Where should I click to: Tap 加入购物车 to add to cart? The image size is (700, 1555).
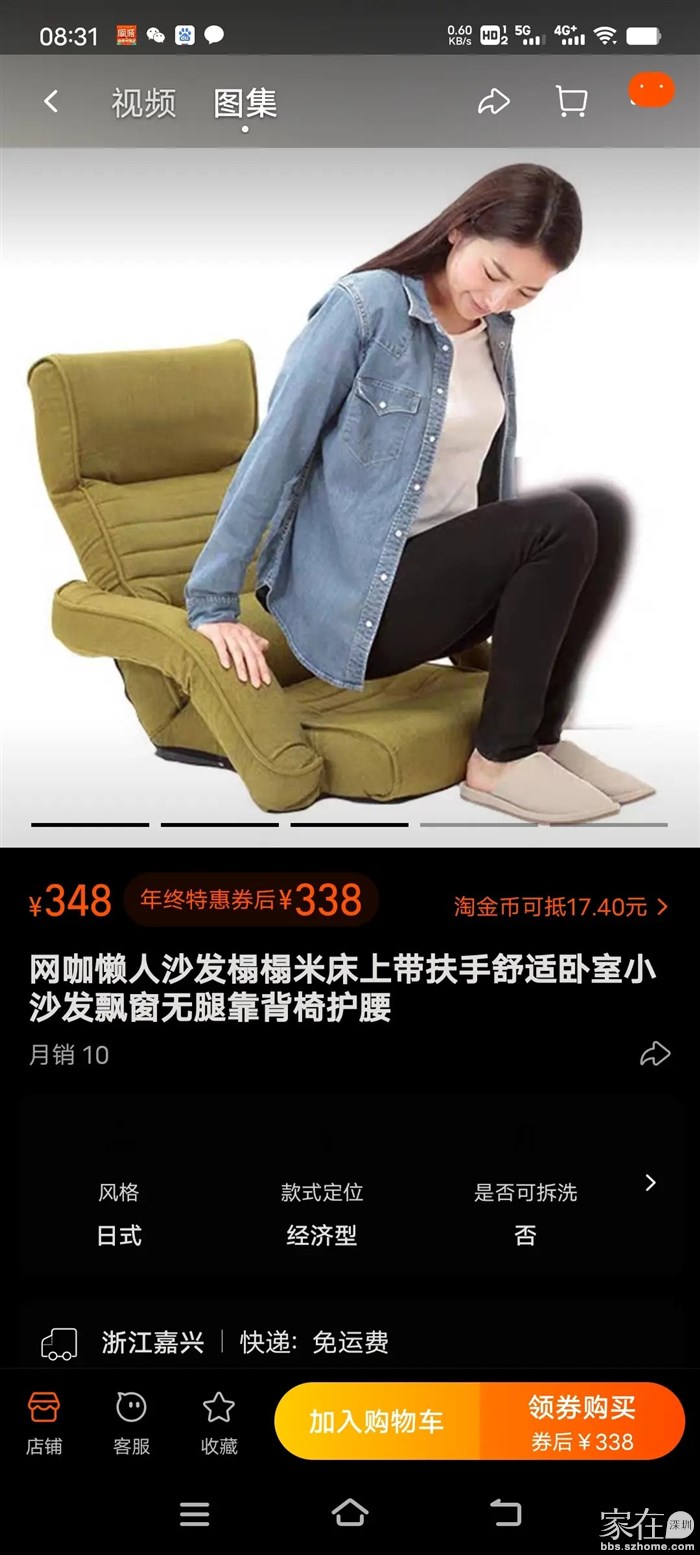(x=376, y=1422)
